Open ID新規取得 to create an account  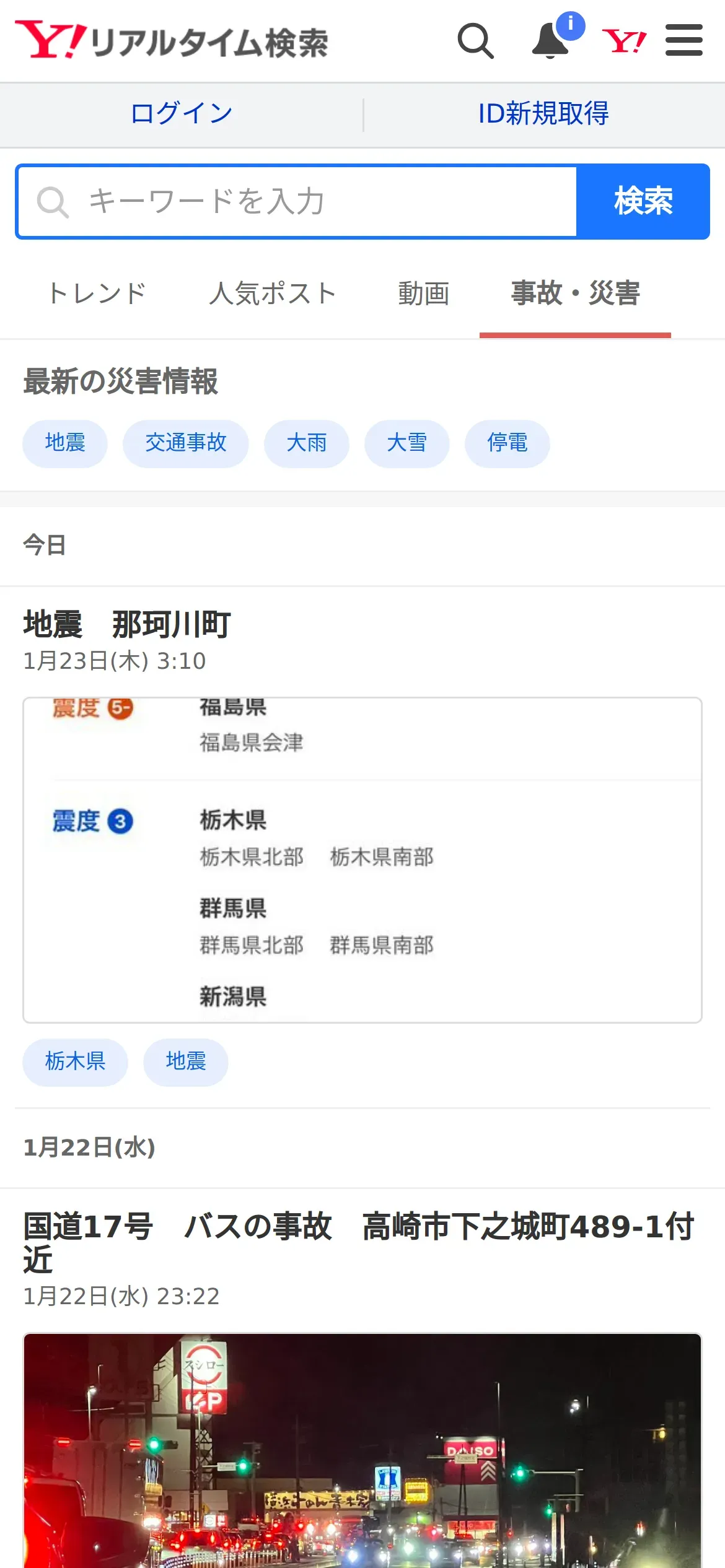tap(543, 114)
